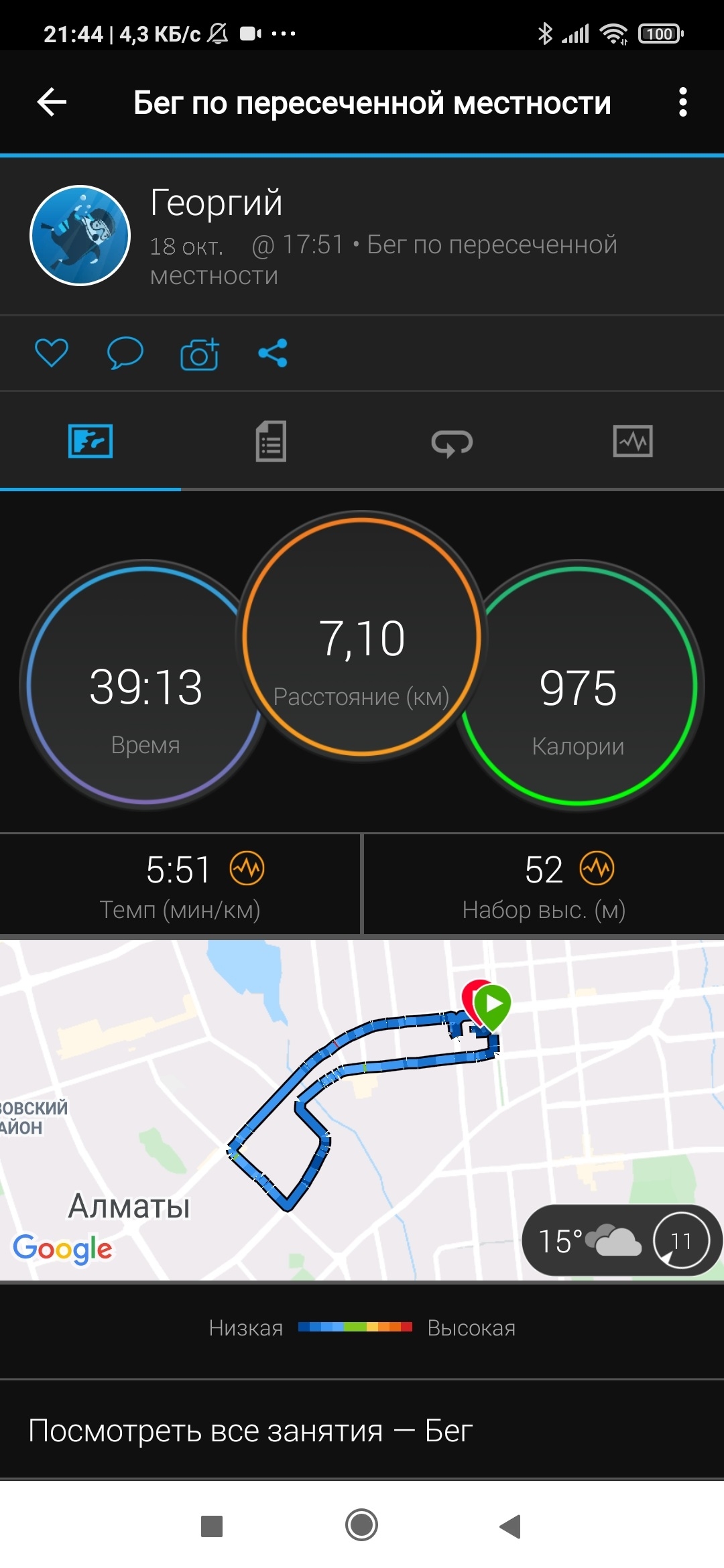This screenshot has height=1568, width=724.
Task: Tap the pace insight icon beside 5:51
Action: 247,868
